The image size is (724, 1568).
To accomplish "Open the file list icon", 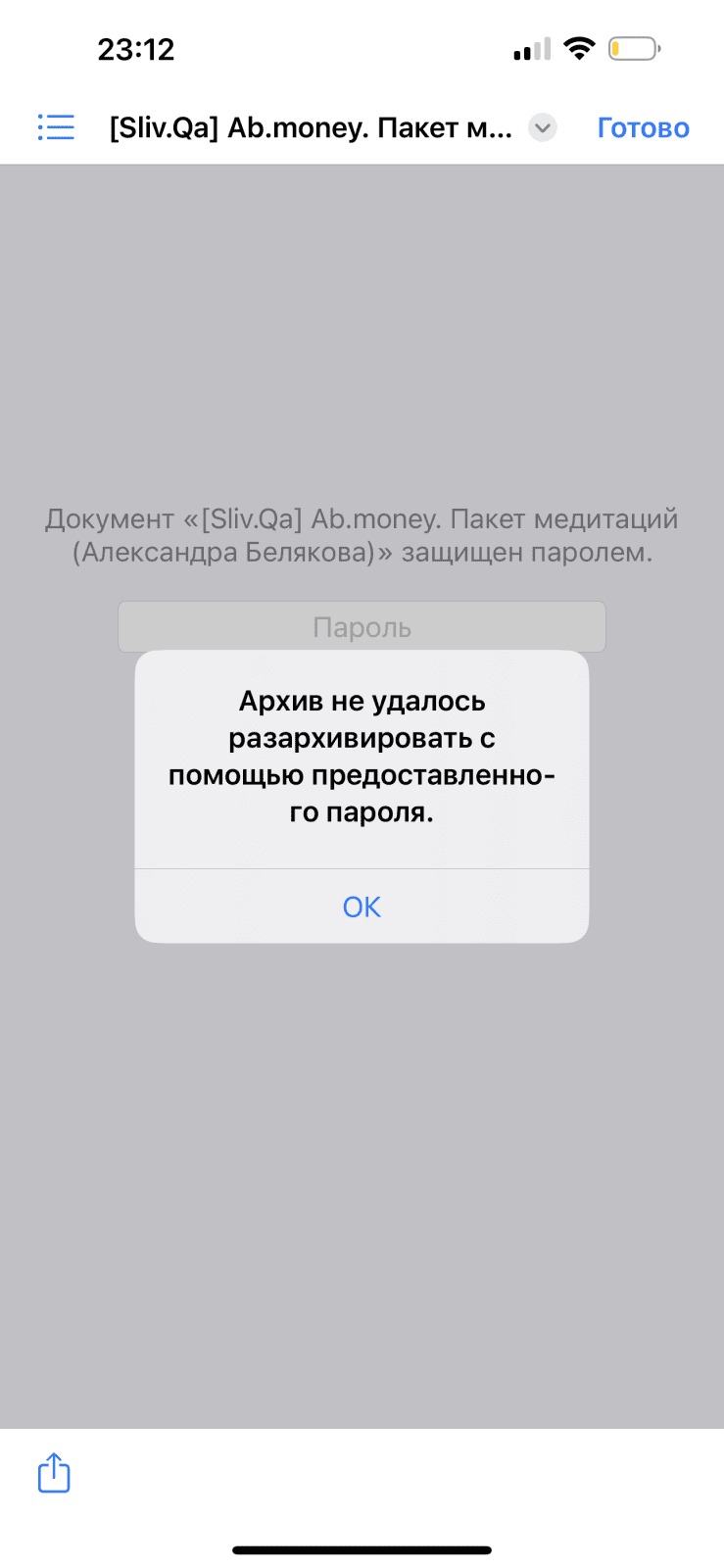I will tap(56, 127).
